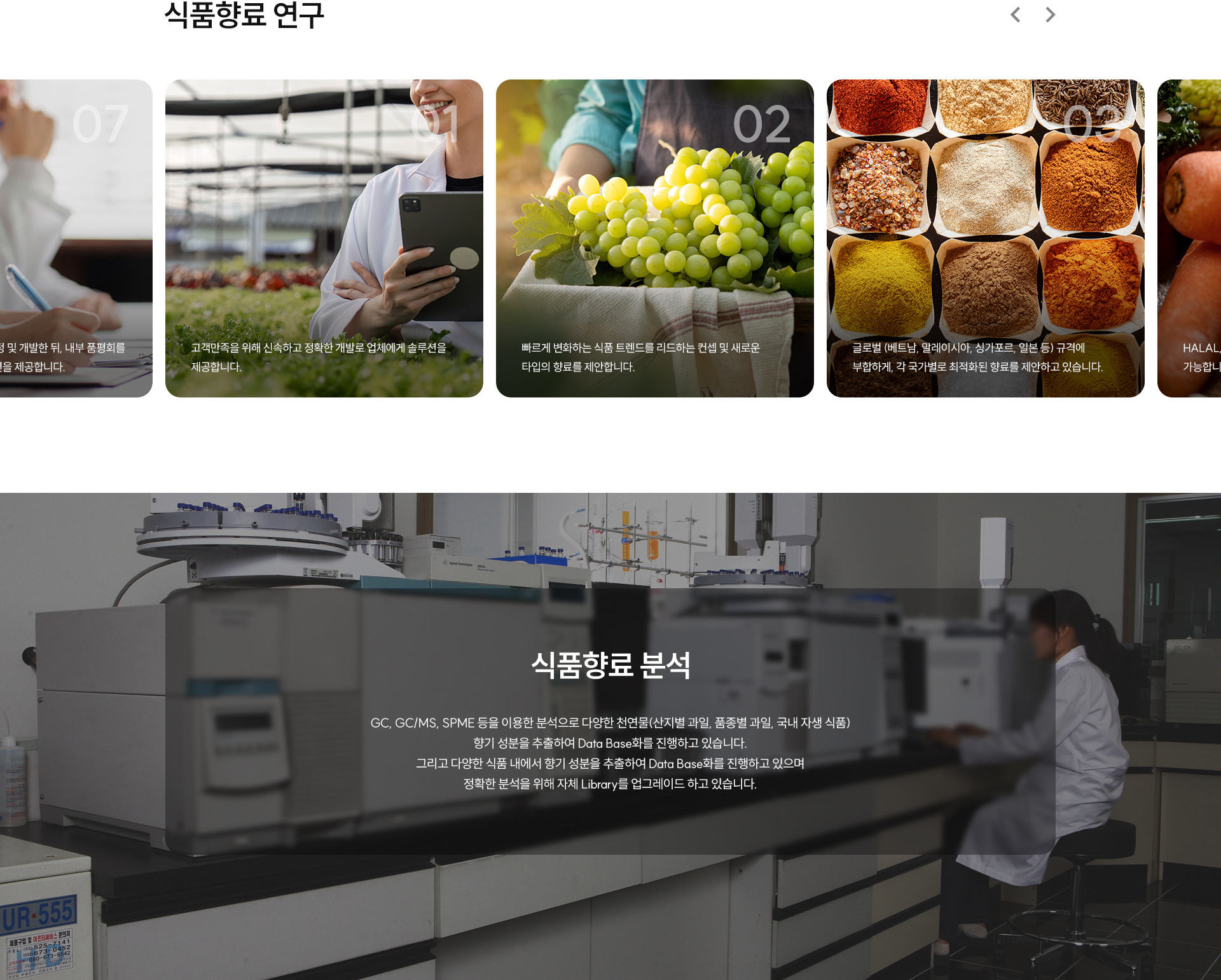Viewport: 1221px width, 980px height.
Task: Select the partially visible card 07
Action: coord(76,238)
